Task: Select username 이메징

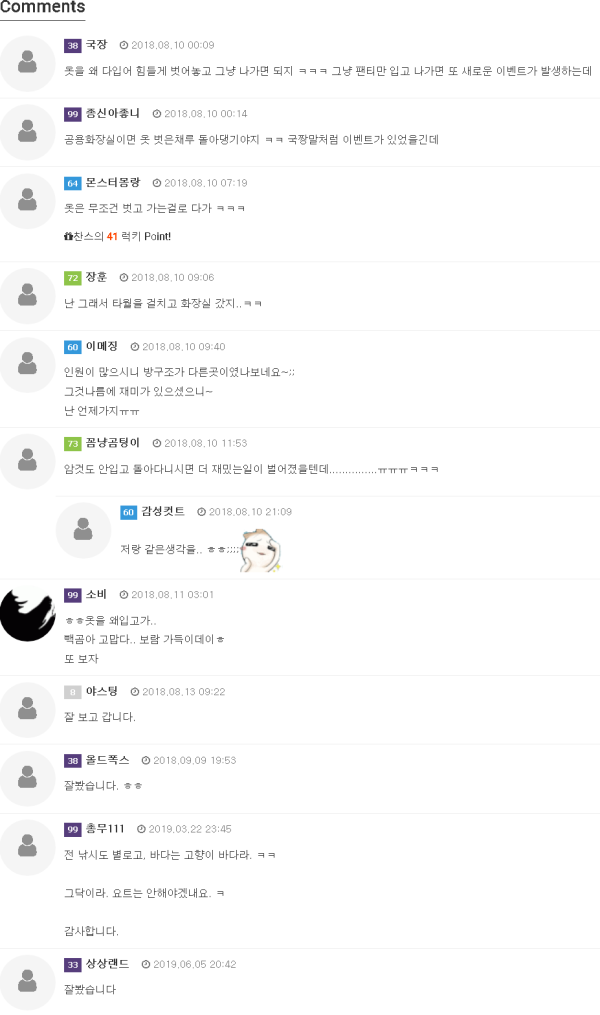Action: pos(102,346)
